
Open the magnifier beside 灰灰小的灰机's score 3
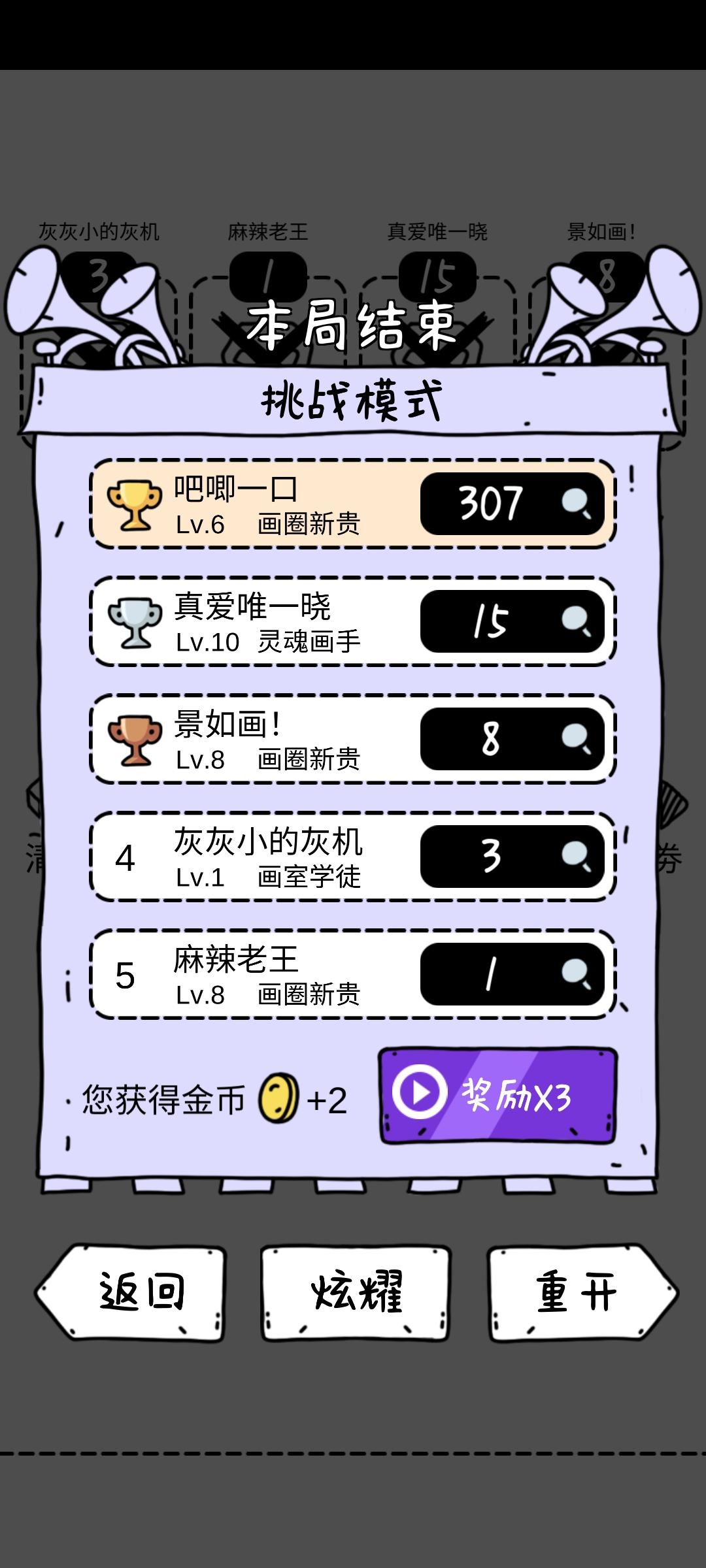[x=574, y=856]
